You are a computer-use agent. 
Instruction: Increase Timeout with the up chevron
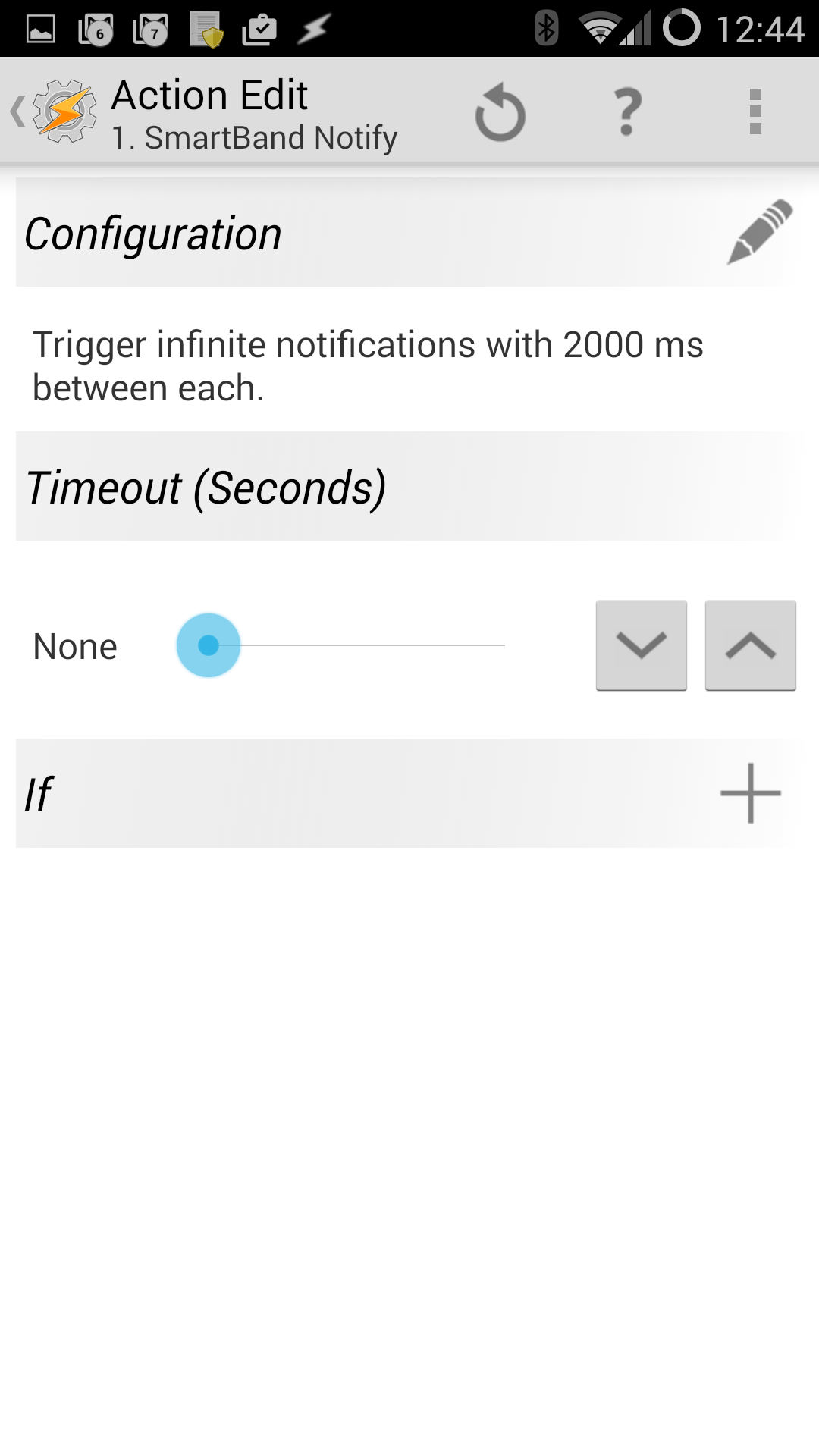tap(750, 646)
